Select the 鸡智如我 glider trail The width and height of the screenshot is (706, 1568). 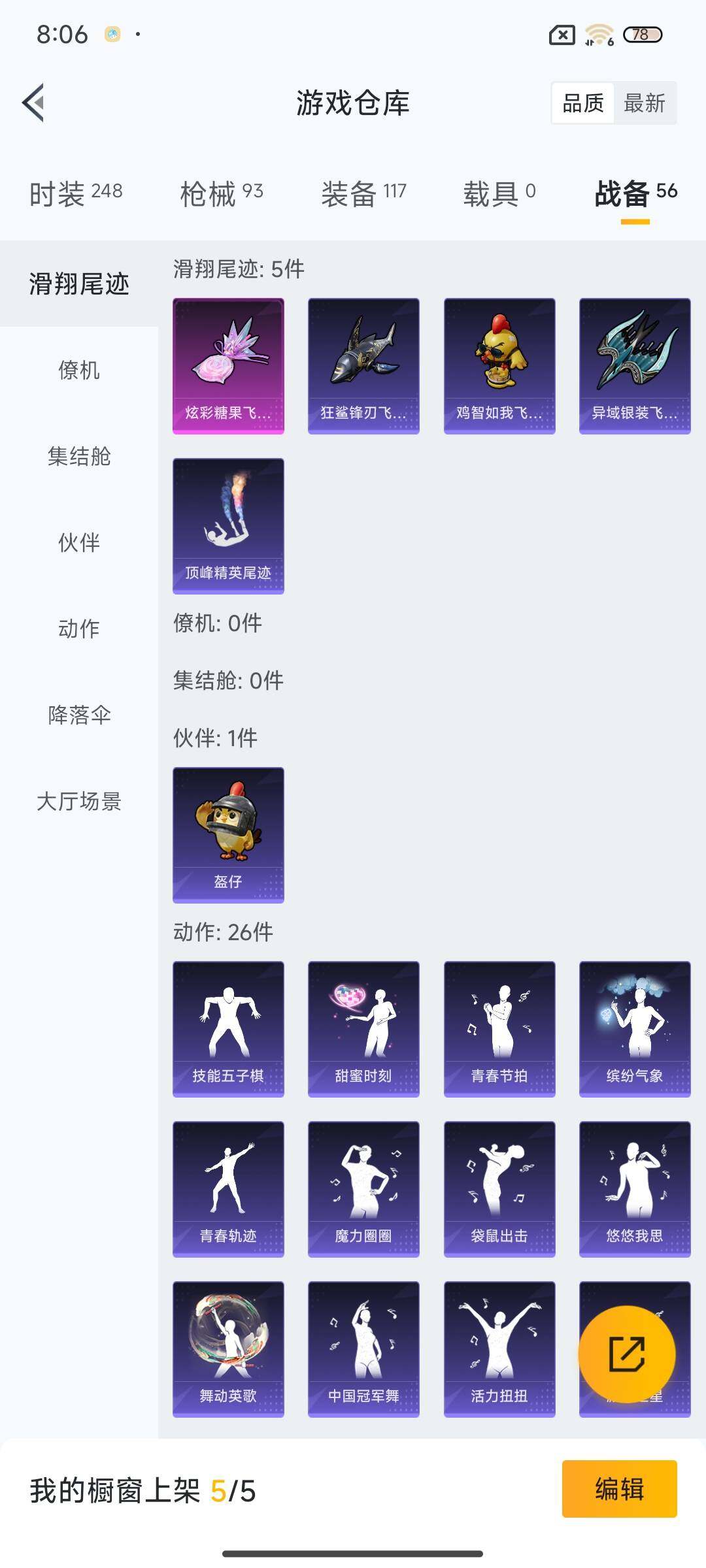[499, 366]
